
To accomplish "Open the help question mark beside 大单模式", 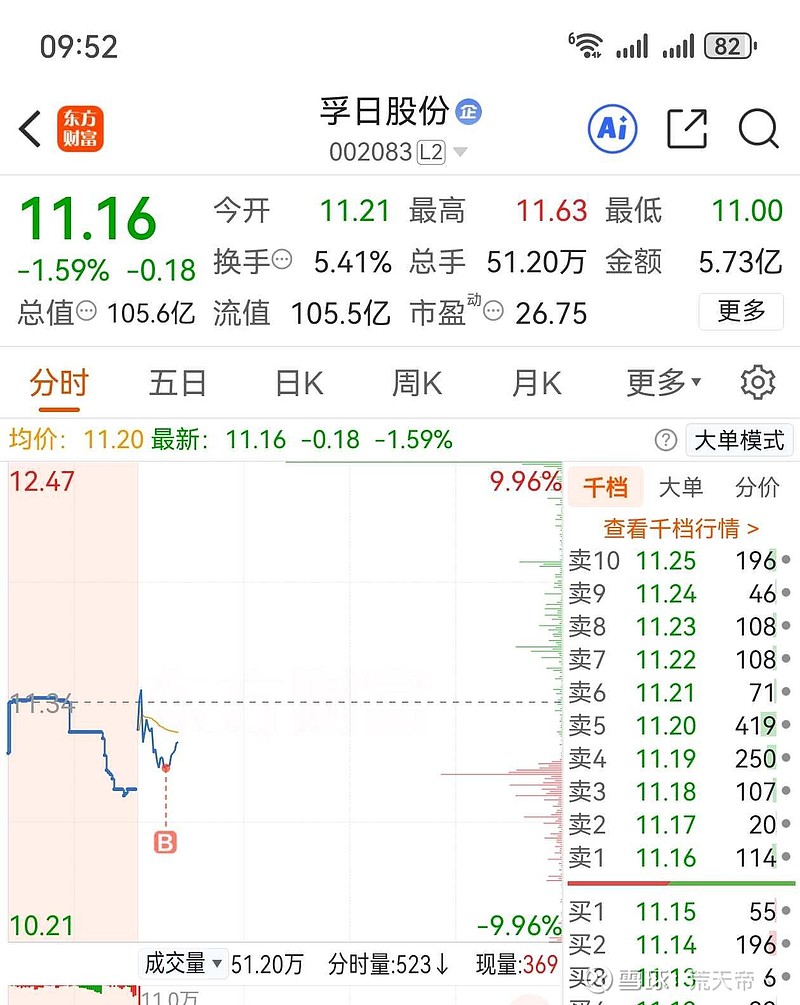I will point(665,440).
